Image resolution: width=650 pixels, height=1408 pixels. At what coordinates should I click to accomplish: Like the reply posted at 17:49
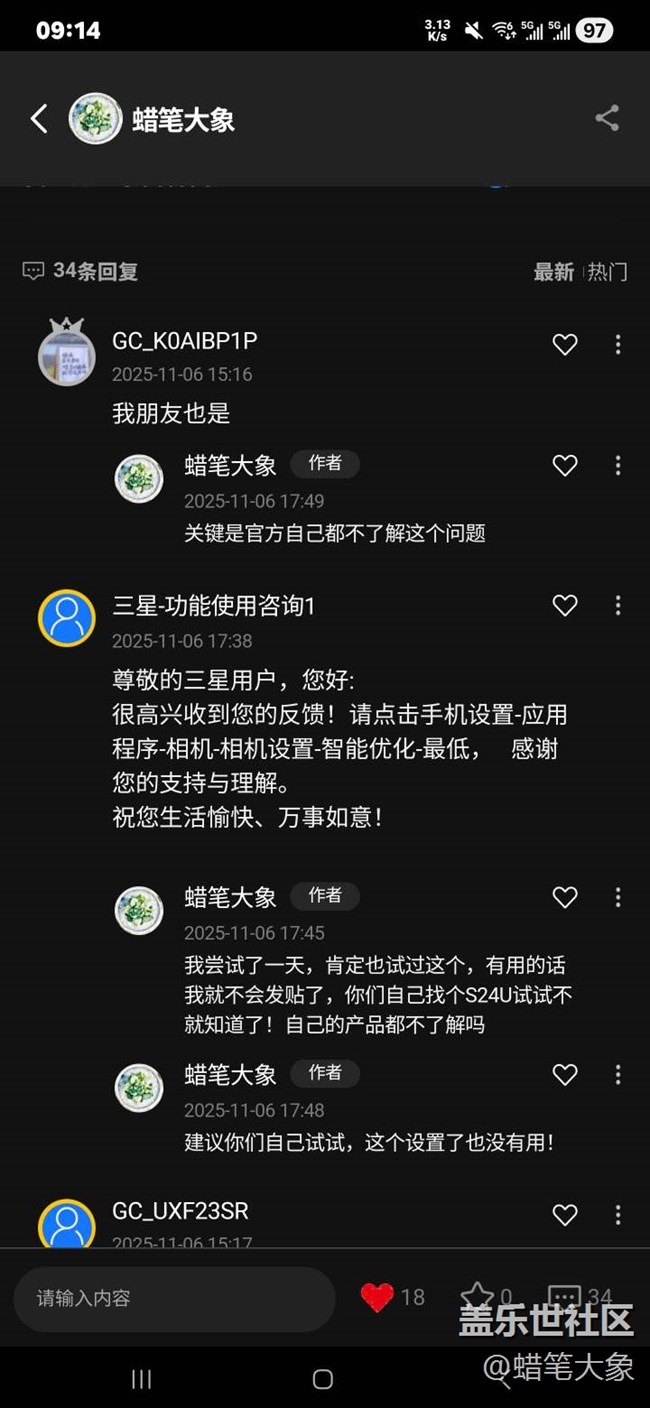pyautogui.click(x=565, y=465)
